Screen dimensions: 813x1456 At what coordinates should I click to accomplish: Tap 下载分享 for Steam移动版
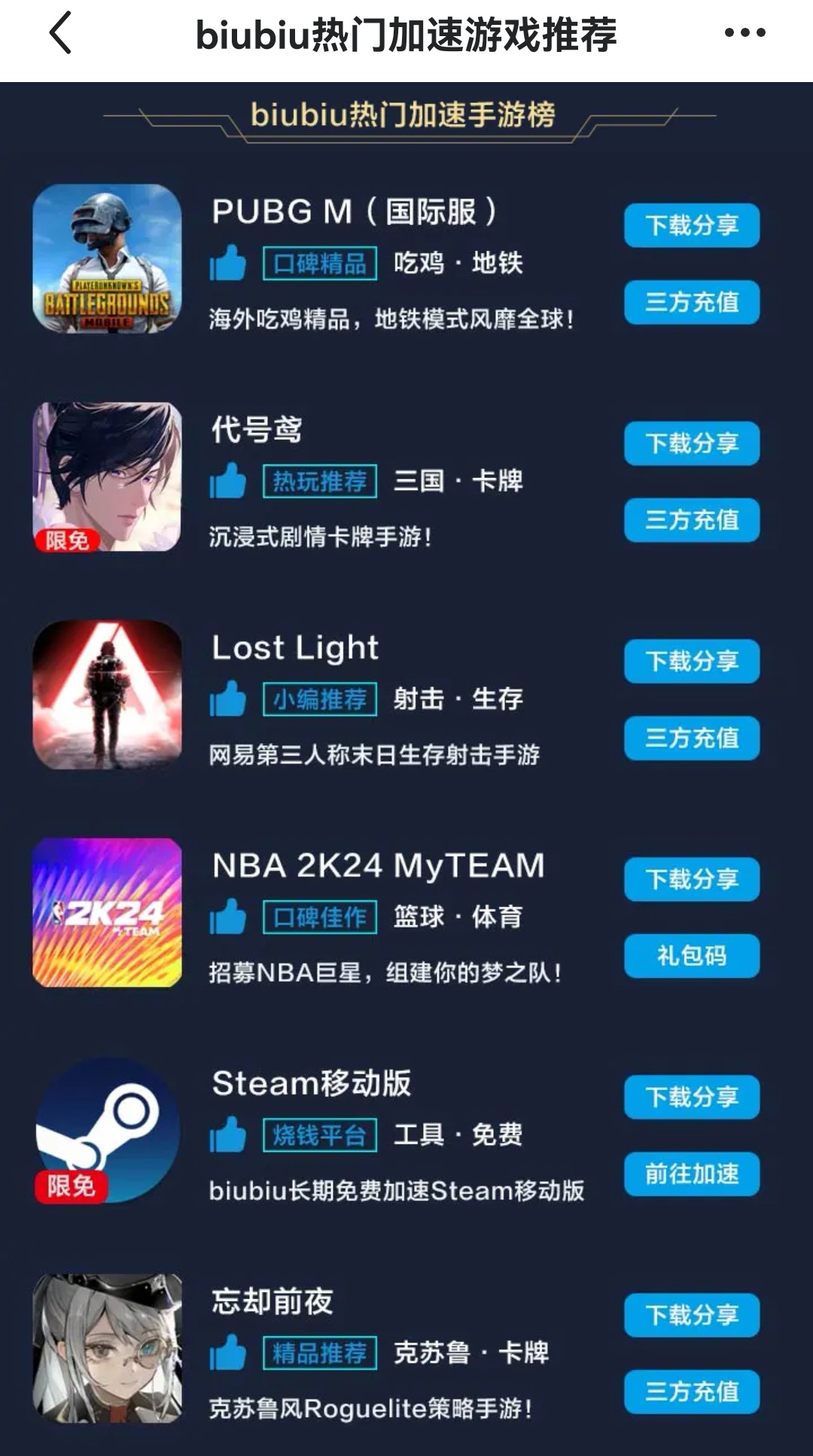692,1097
